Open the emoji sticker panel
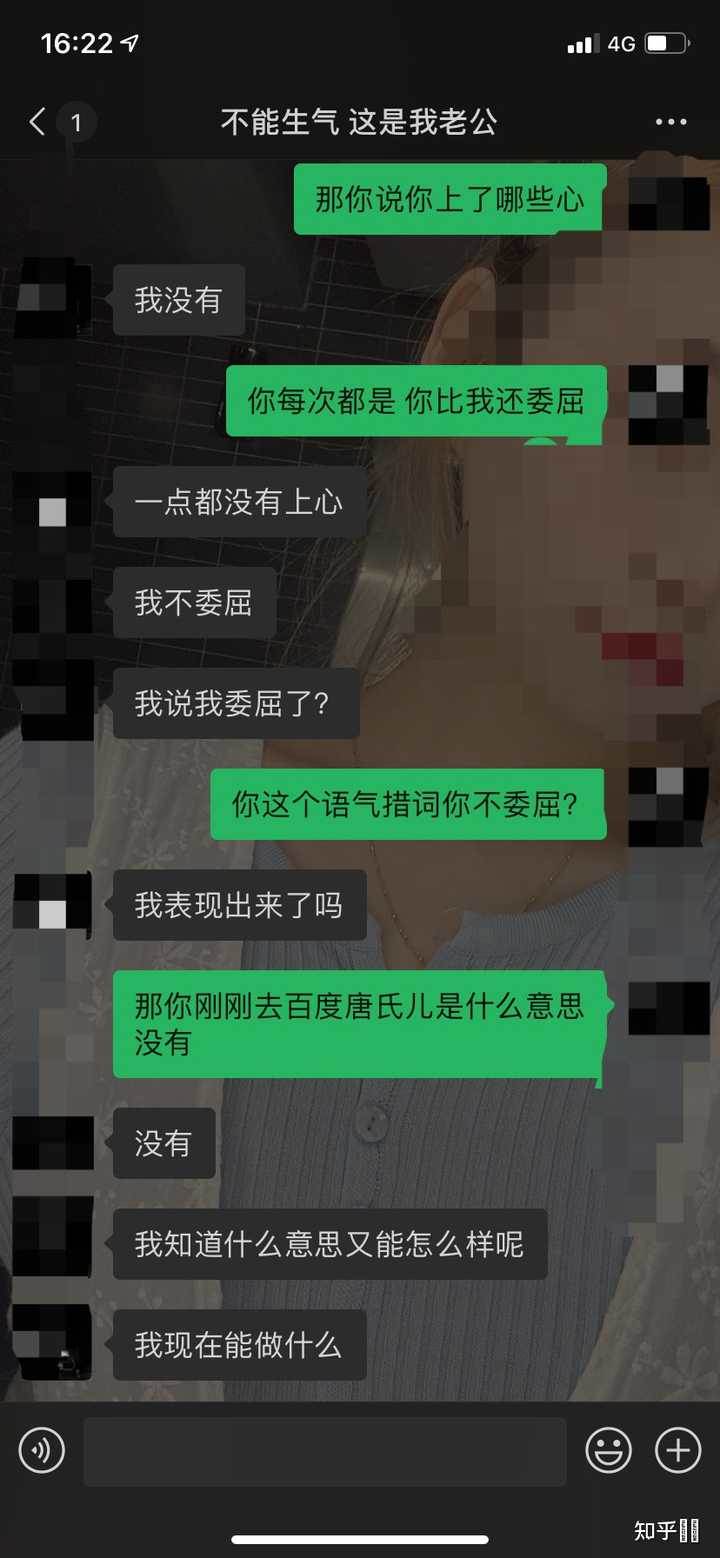 tap(608, 1450)
